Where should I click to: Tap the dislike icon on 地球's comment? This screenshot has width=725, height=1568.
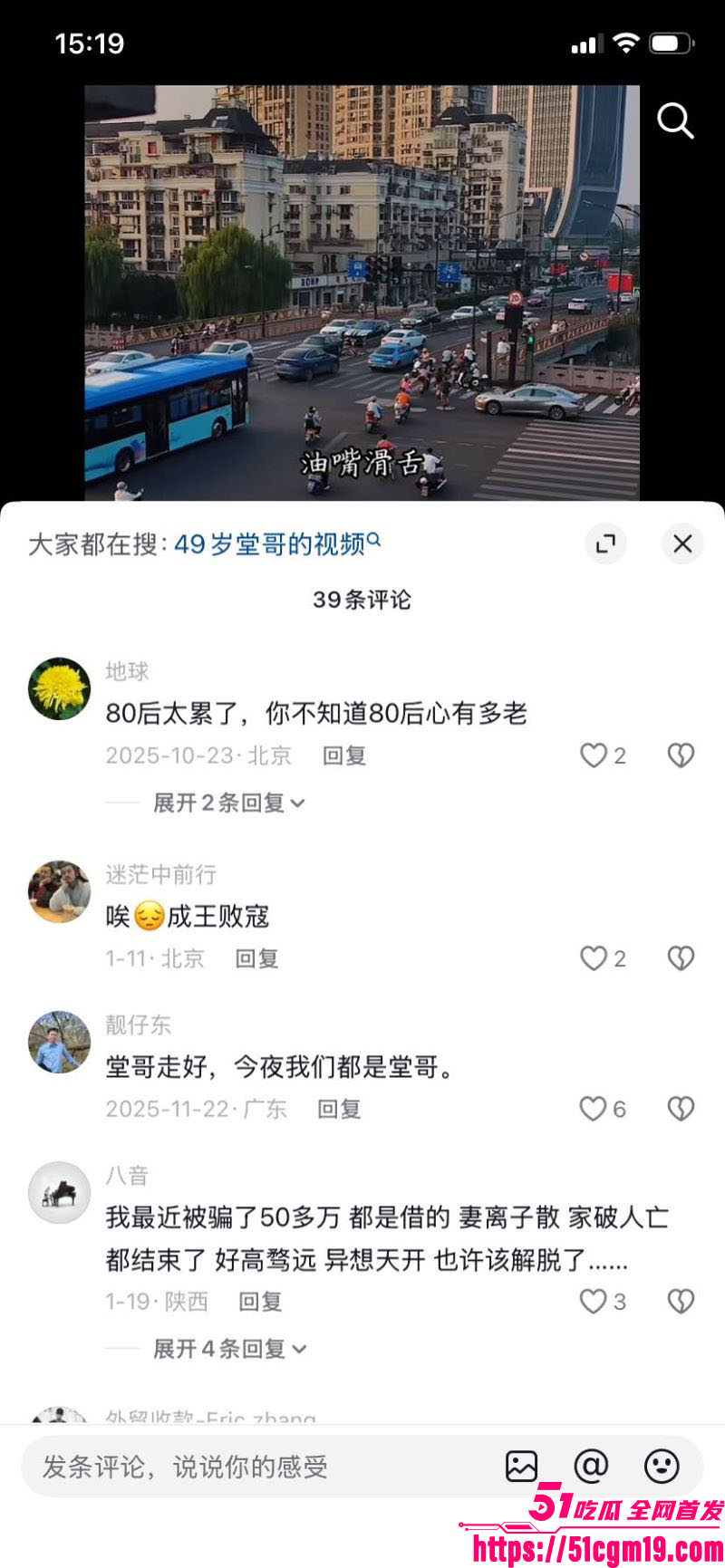tap(680, 755)
